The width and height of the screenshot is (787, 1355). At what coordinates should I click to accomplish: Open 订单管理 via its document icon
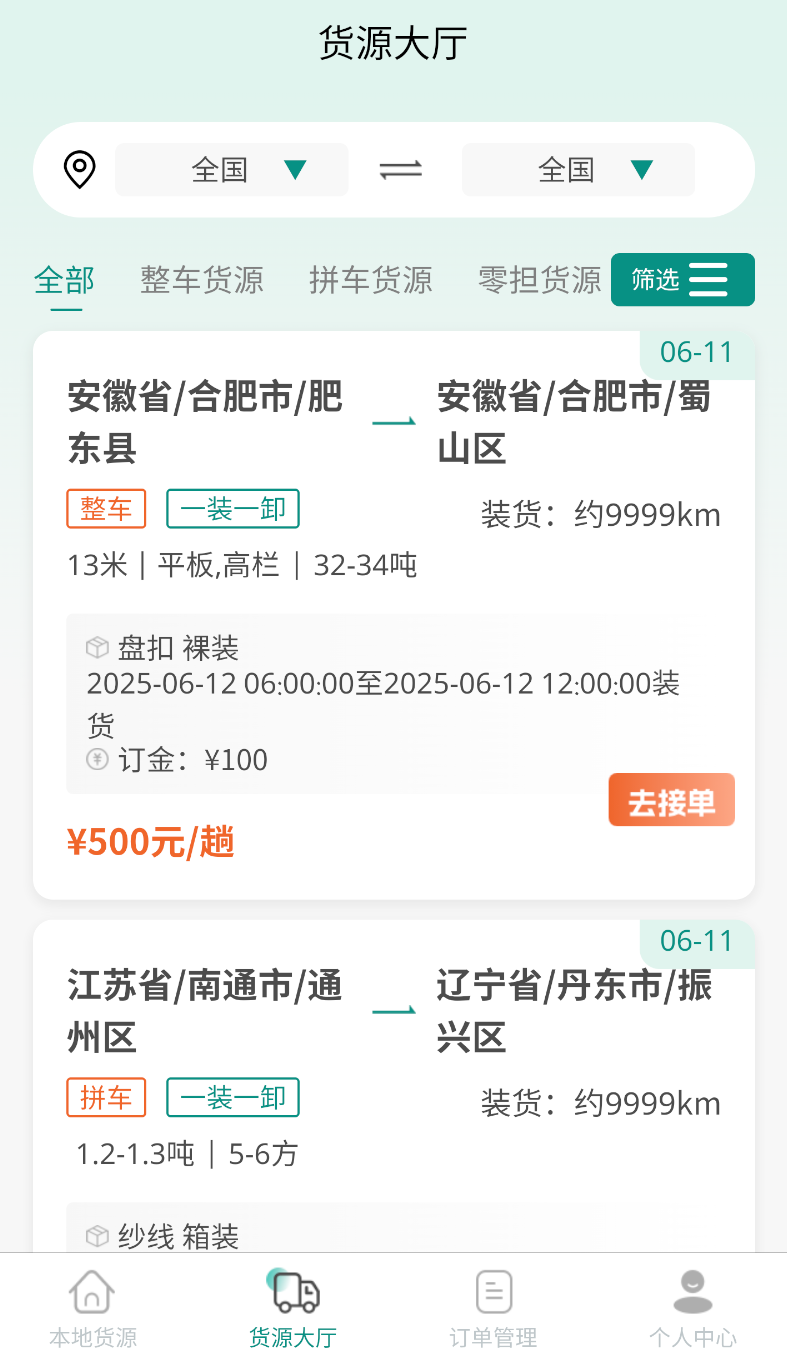[x=493, y=1291]
